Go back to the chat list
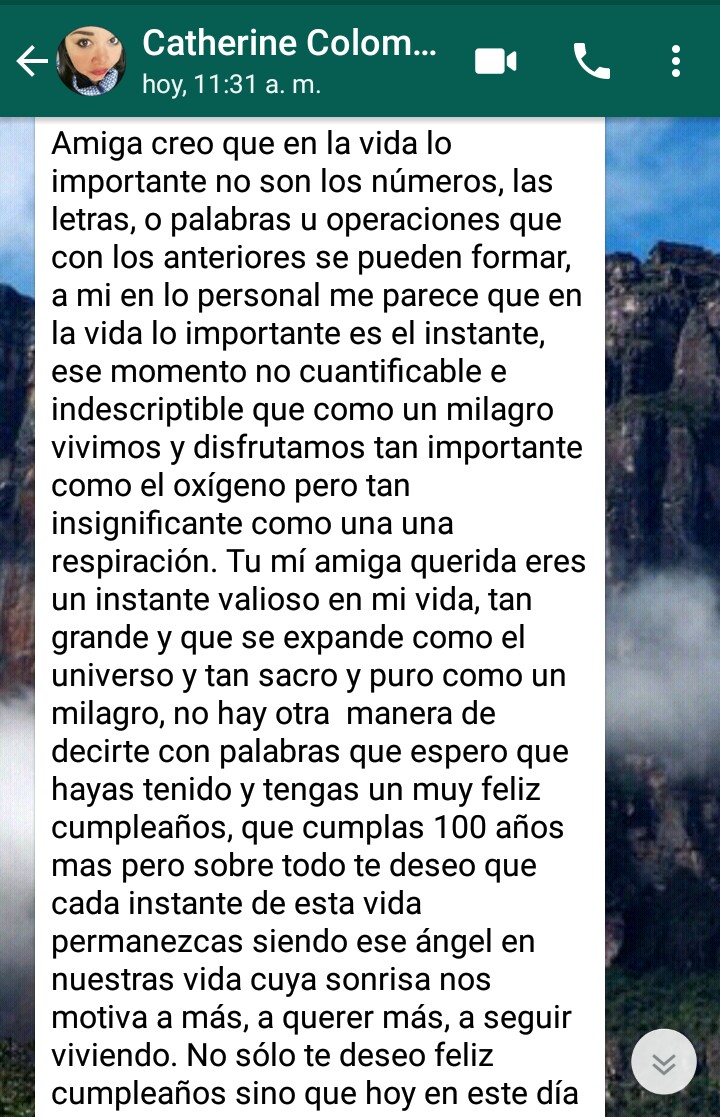This screenshot has width=720, height=1117. click(31, 62)
